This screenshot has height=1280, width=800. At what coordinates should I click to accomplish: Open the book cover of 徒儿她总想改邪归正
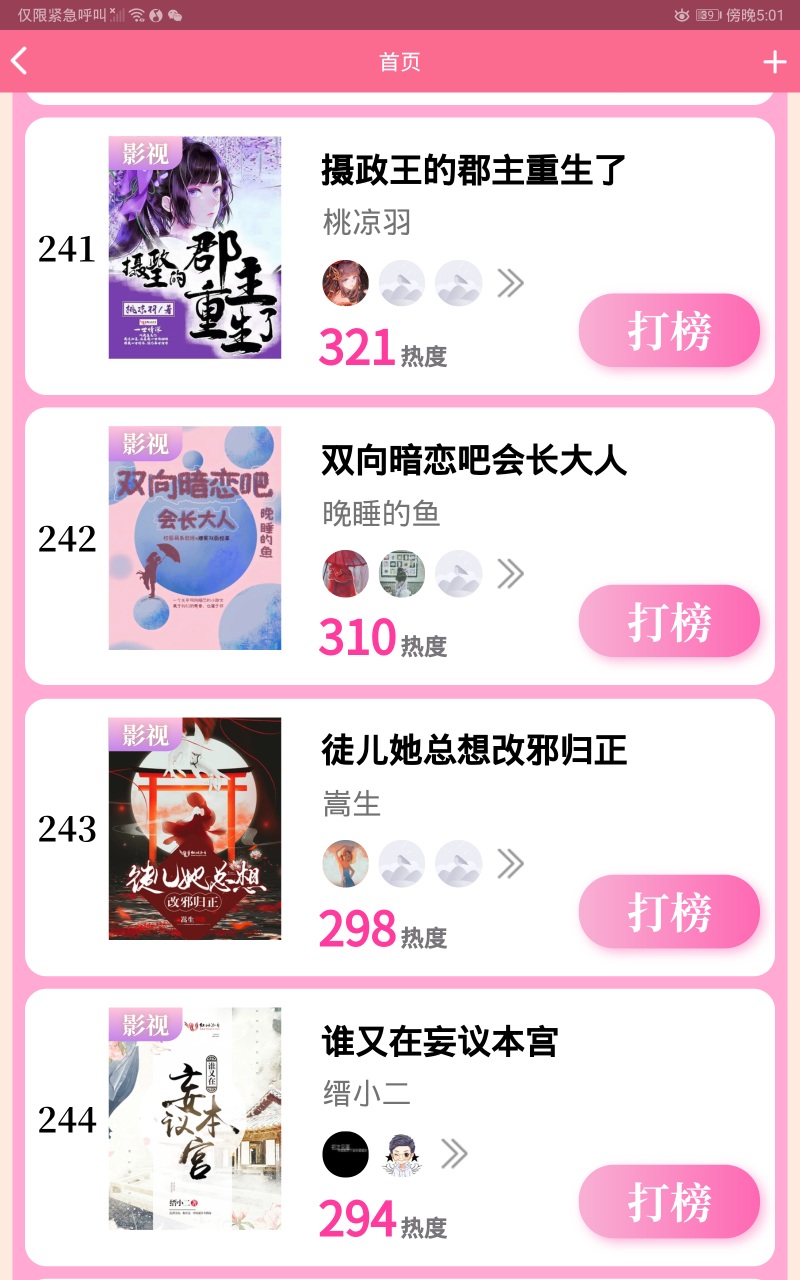(195, 828)
